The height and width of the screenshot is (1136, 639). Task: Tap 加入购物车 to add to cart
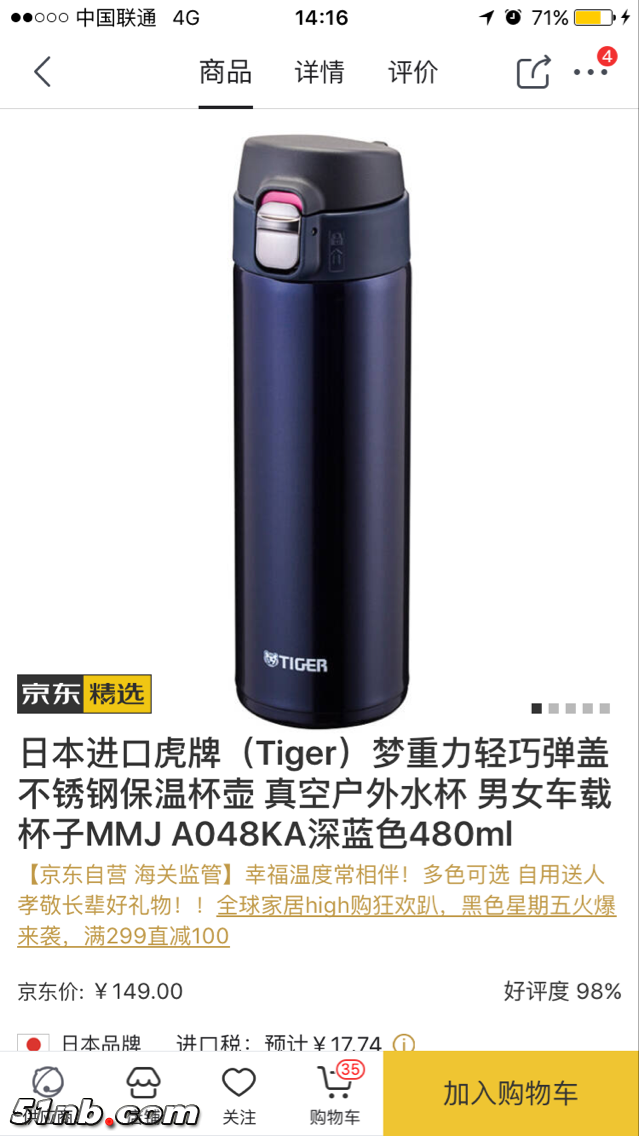click(511, 1094)
